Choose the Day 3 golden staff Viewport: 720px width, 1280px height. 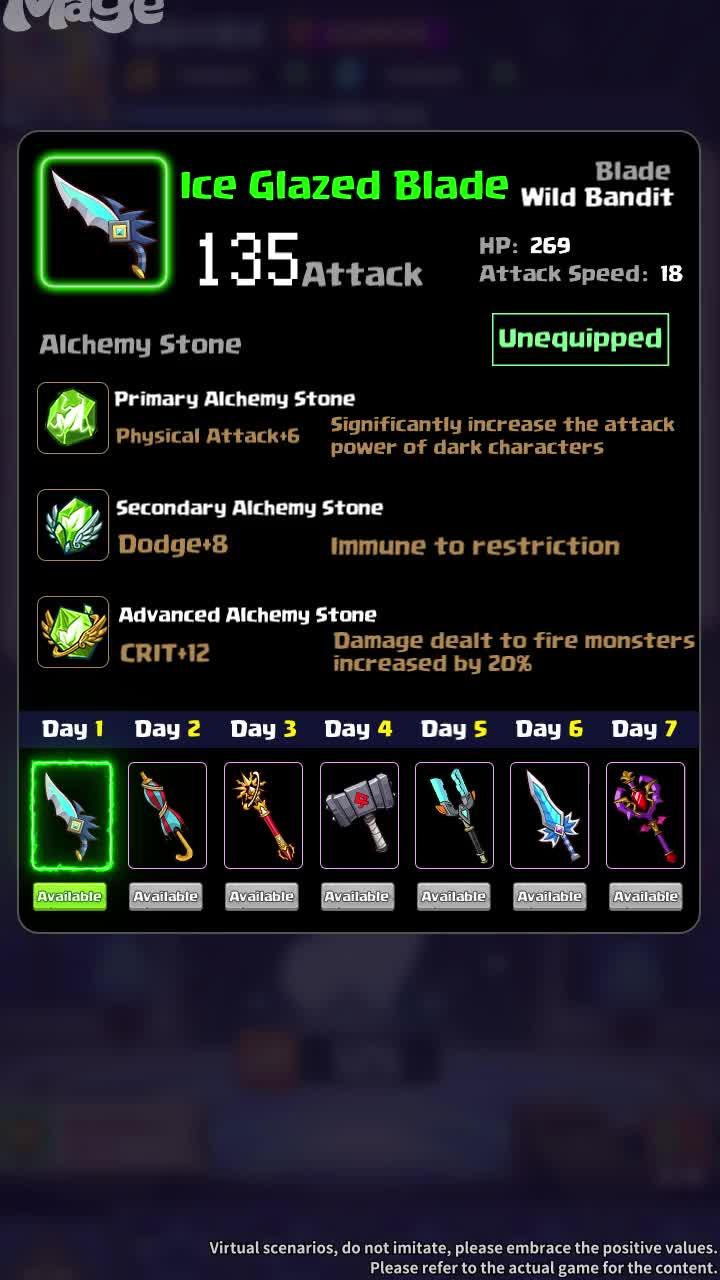coord(263,815)
